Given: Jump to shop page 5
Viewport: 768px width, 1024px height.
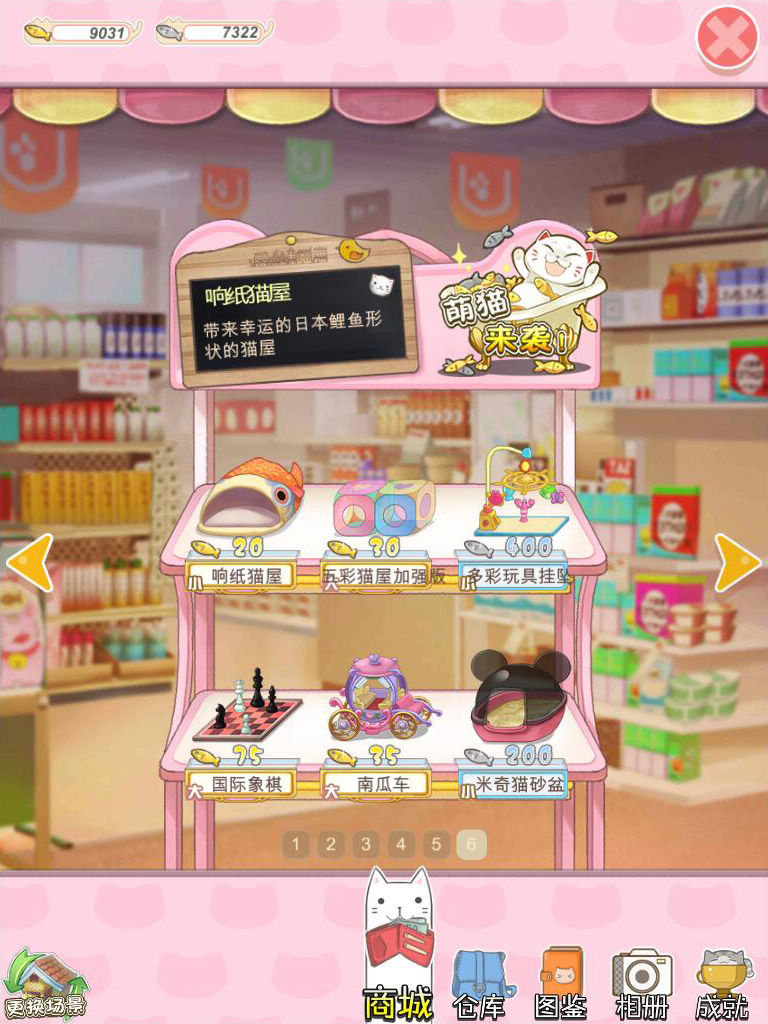Looking at the screenshot, I should coord(436,844).
